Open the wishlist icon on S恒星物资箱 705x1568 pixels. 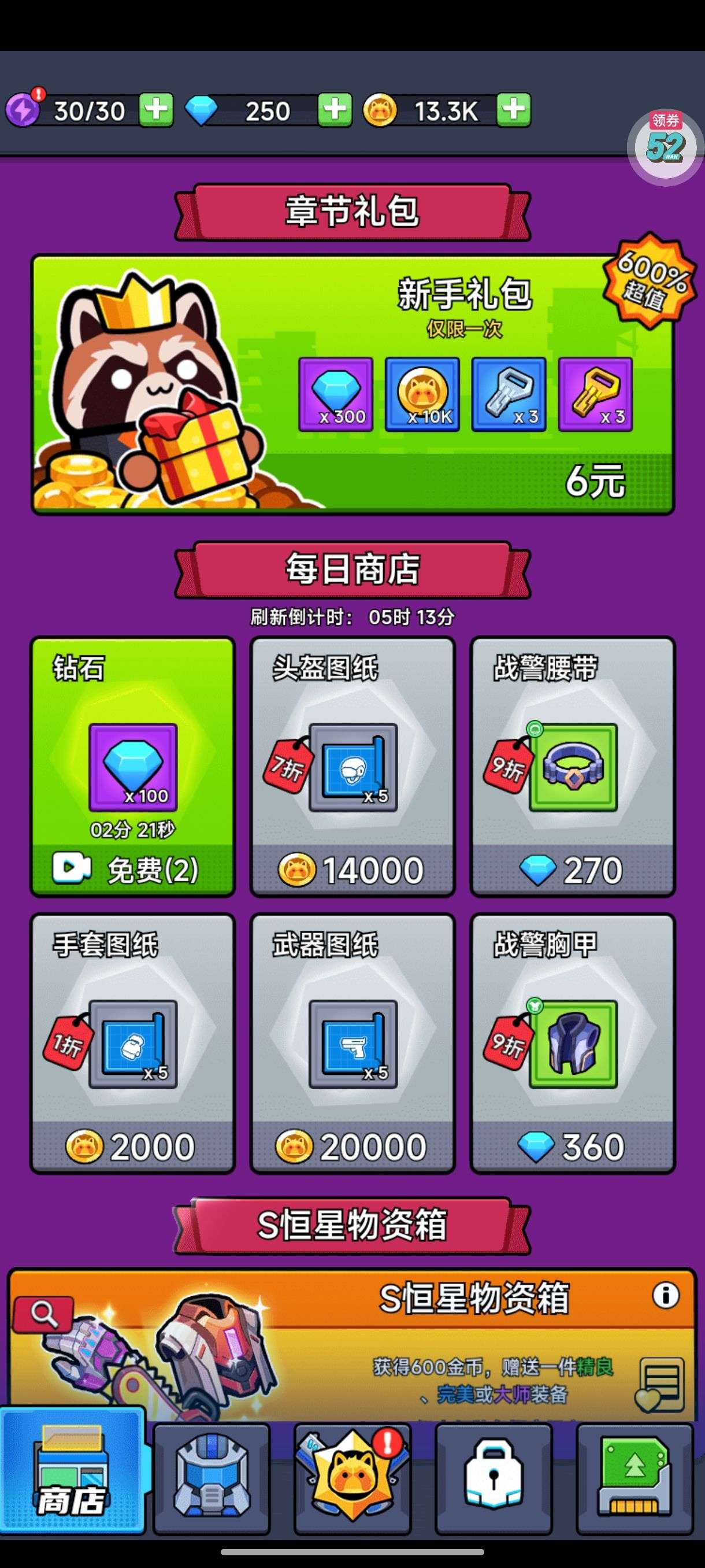coord(661,1385)
